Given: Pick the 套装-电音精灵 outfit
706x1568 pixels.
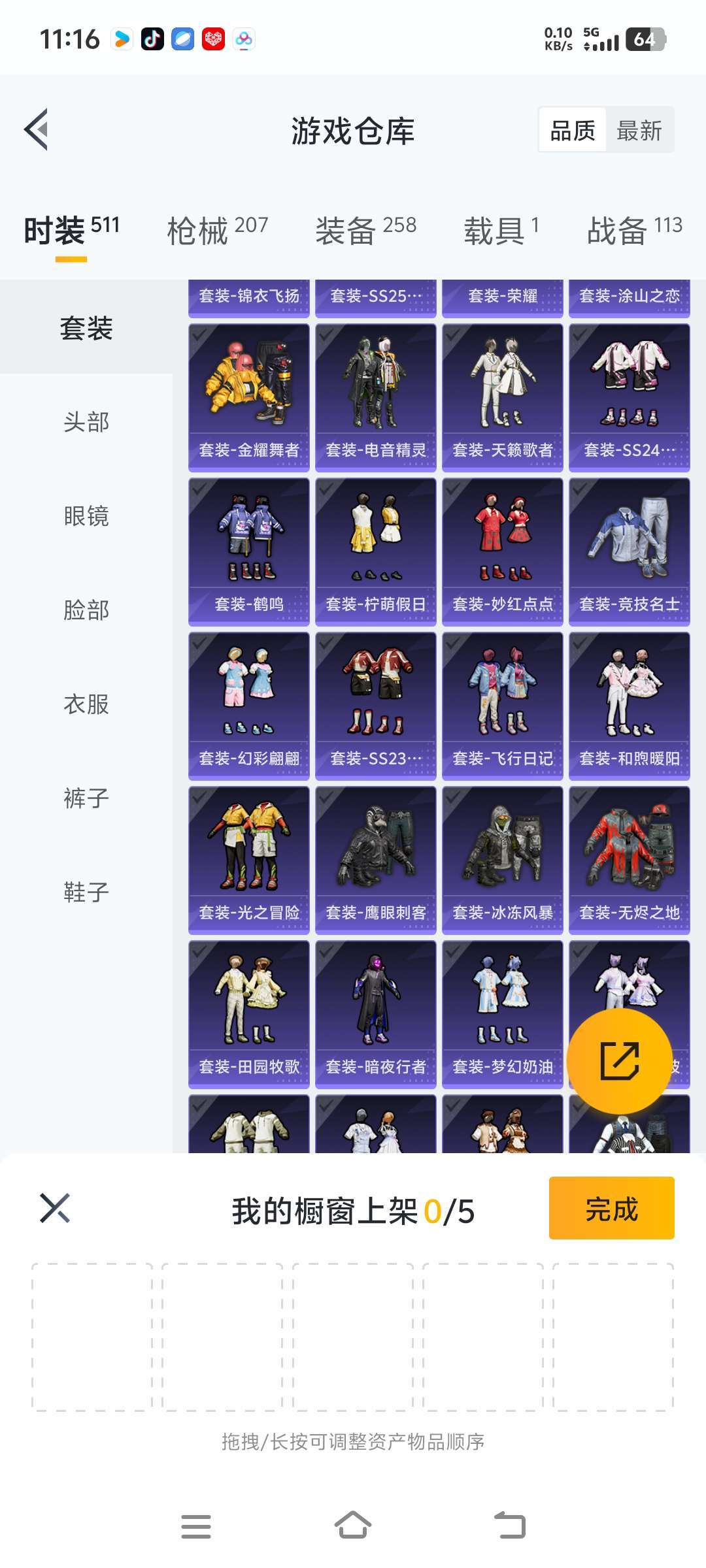Looking at the screenshot, I should [376, 398].
